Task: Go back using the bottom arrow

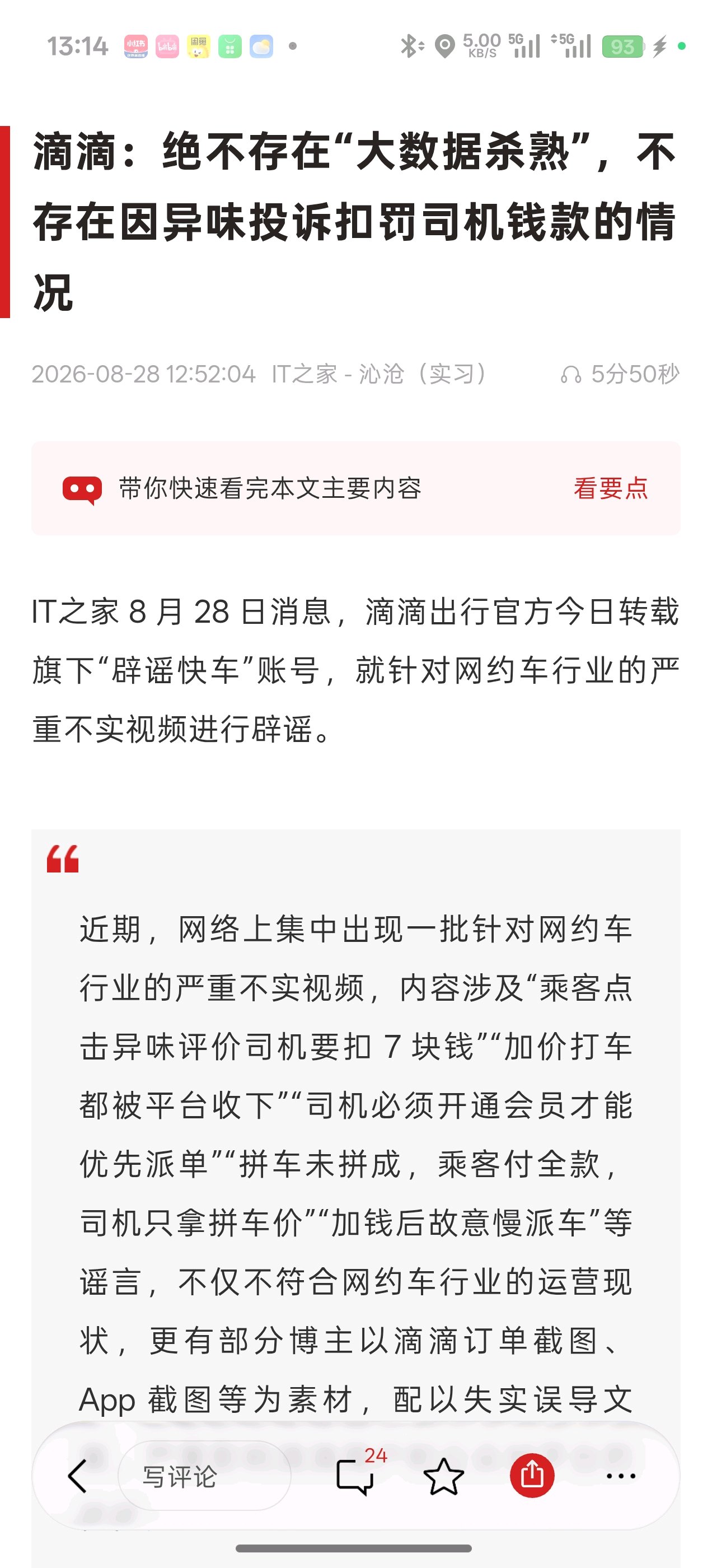Action: (77, 1476)
